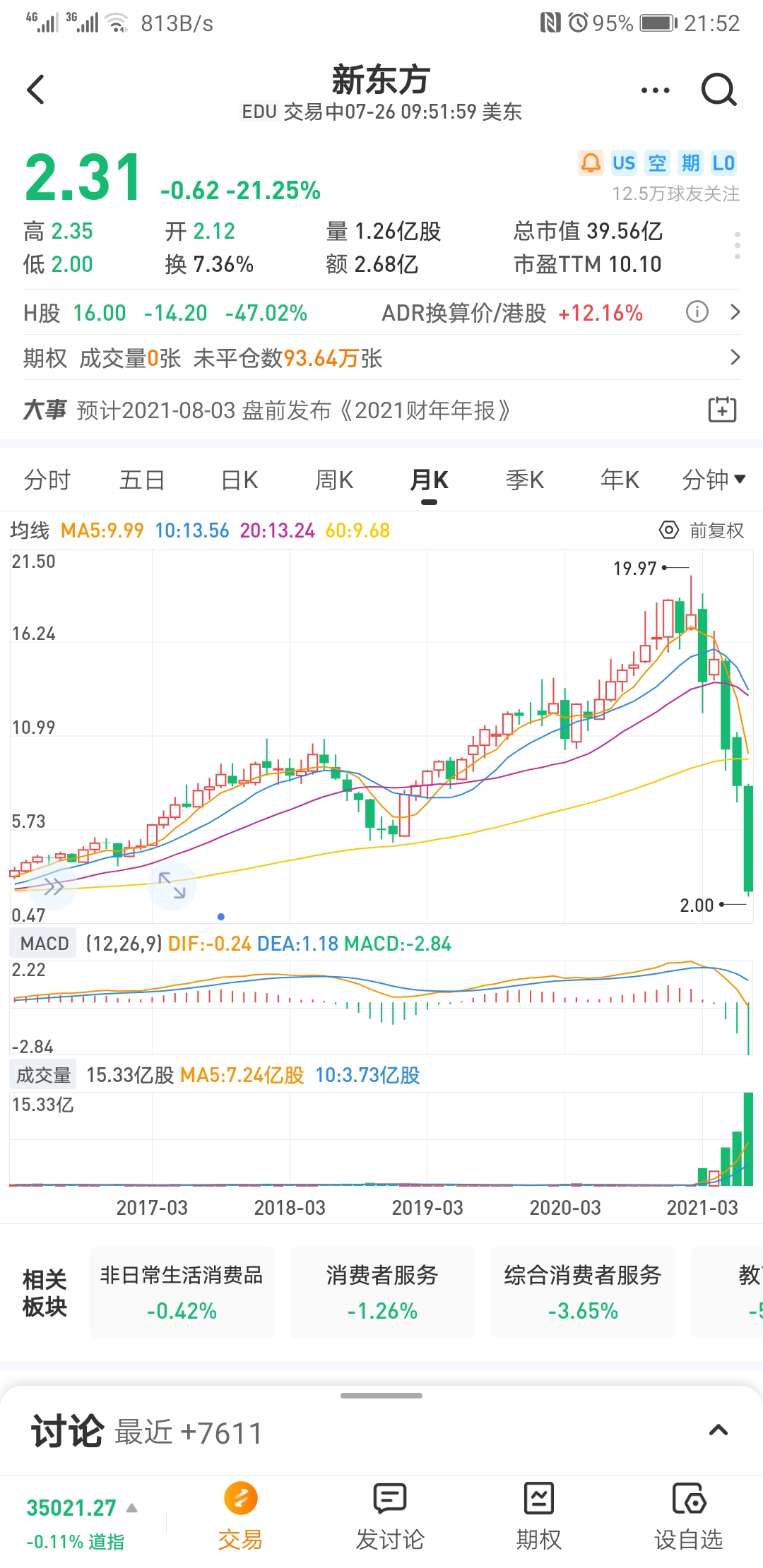763x1568 pixels.
Task: Open the 分钟 interval dropdown
Action: pos(714,480)
